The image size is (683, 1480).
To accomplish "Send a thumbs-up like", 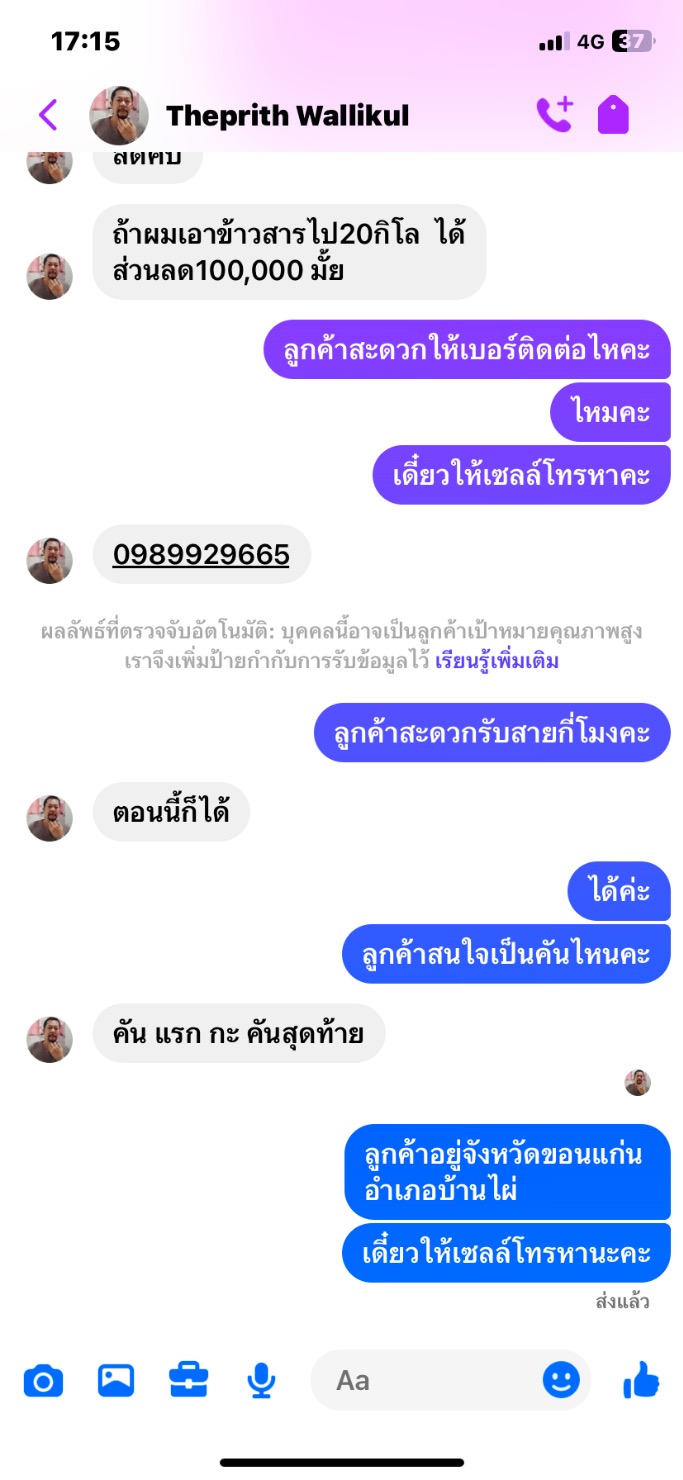I will point(641,1380).
